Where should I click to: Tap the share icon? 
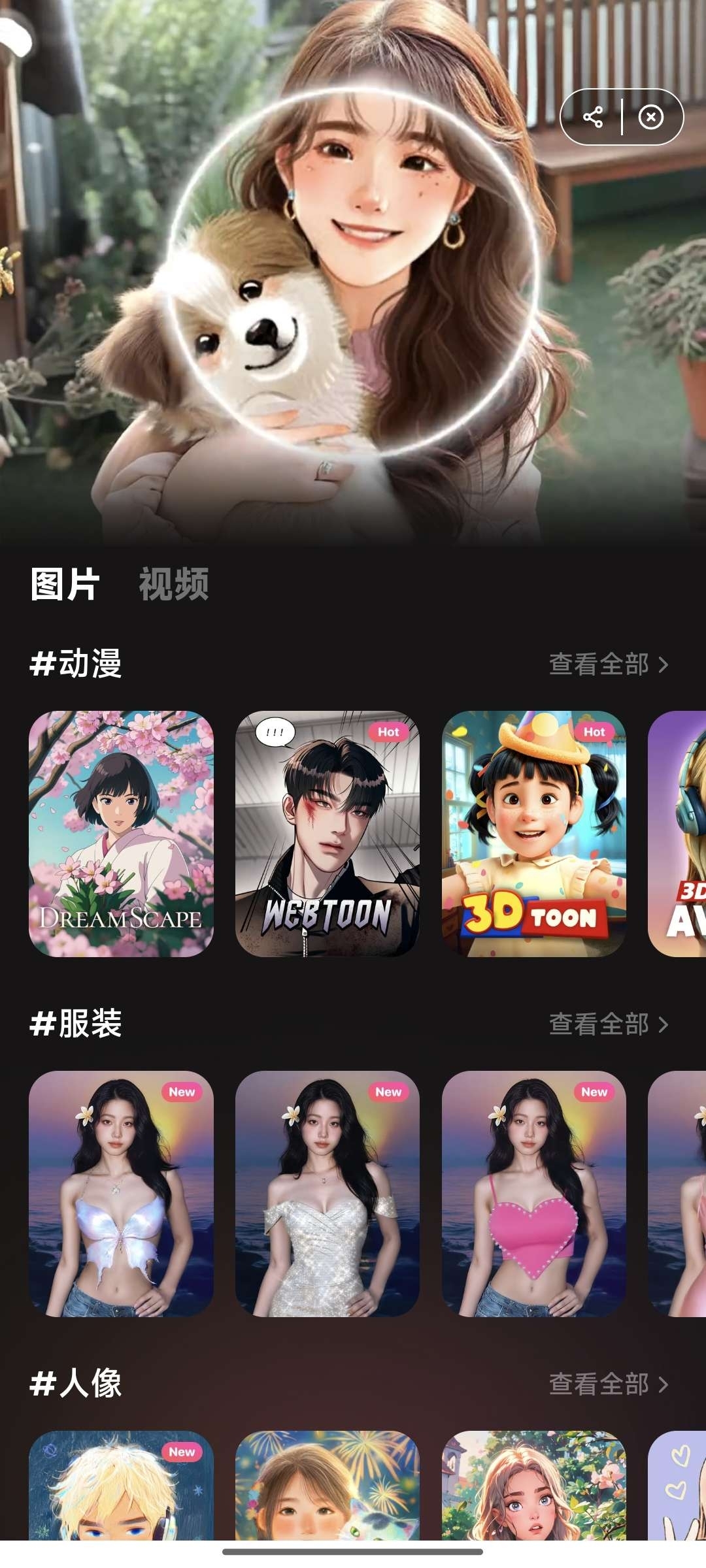[x=593, y=118]
